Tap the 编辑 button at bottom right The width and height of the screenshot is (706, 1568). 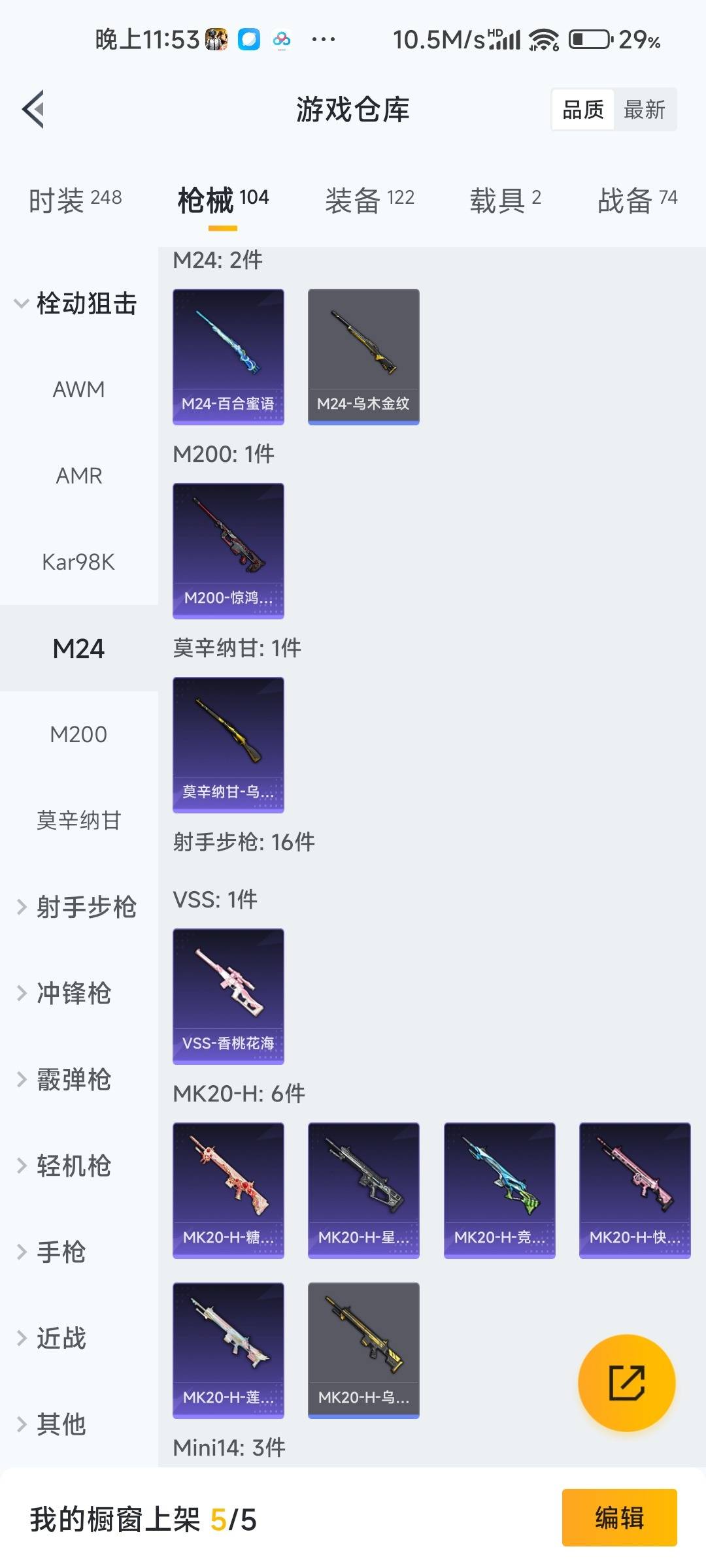618,1518
